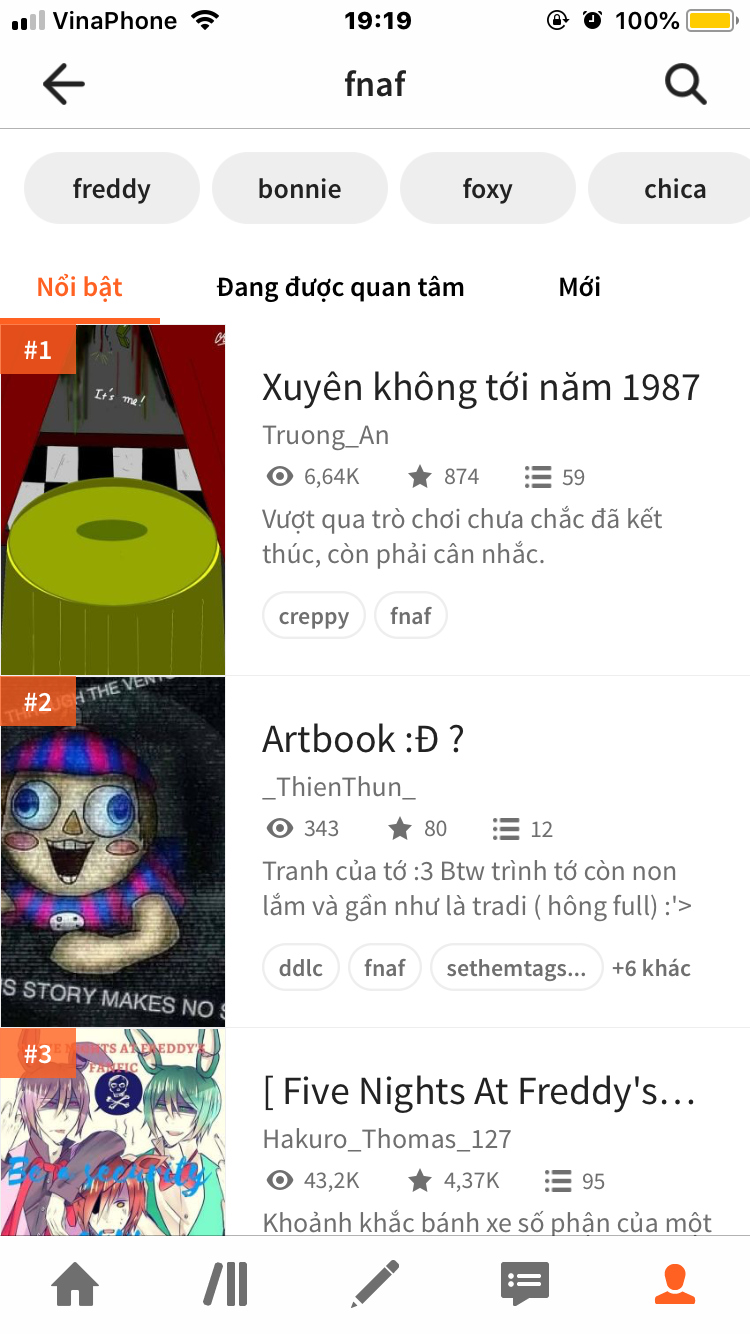The image size is (750, 1334).
Task: Open the Five Nights At Freddy's story
Action: 479,1091
